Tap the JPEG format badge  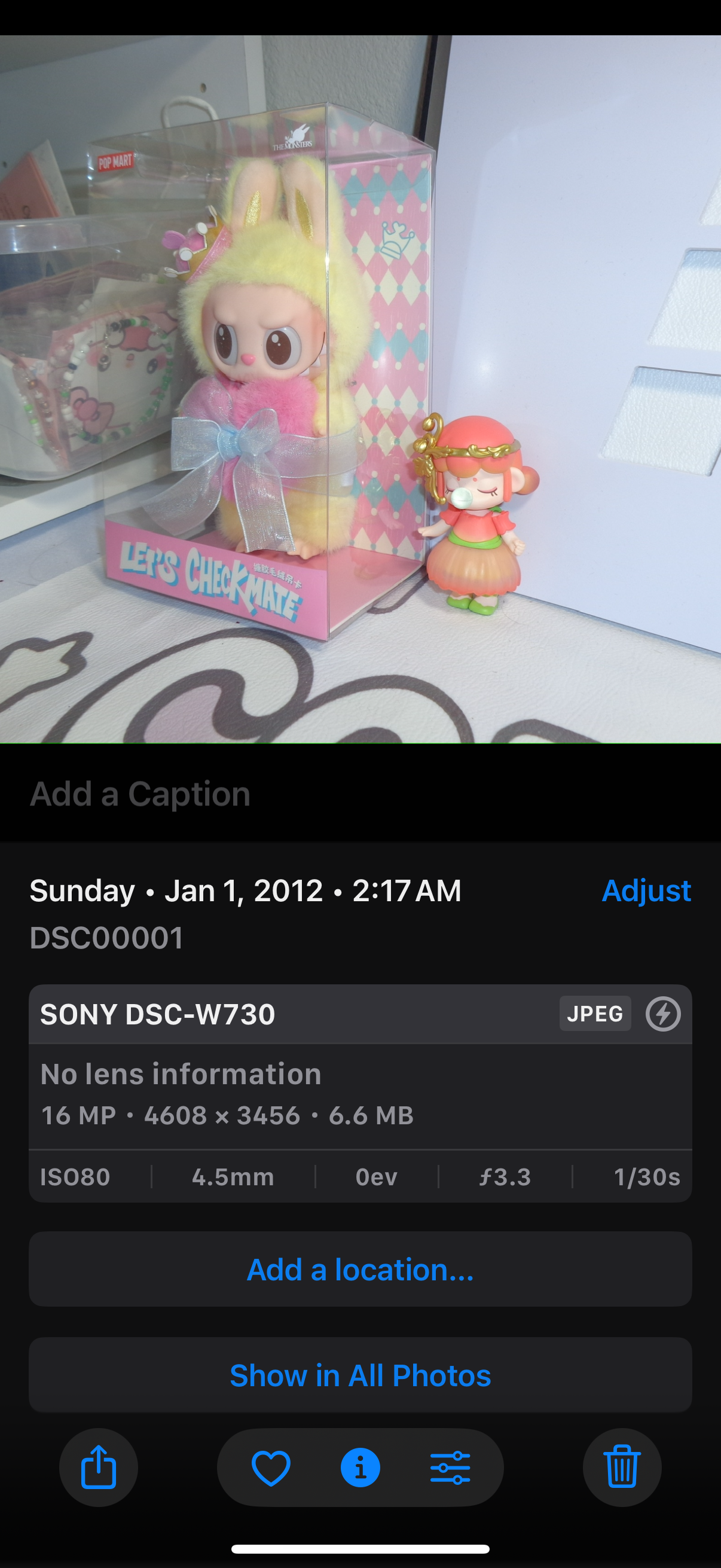[594, 1014]
